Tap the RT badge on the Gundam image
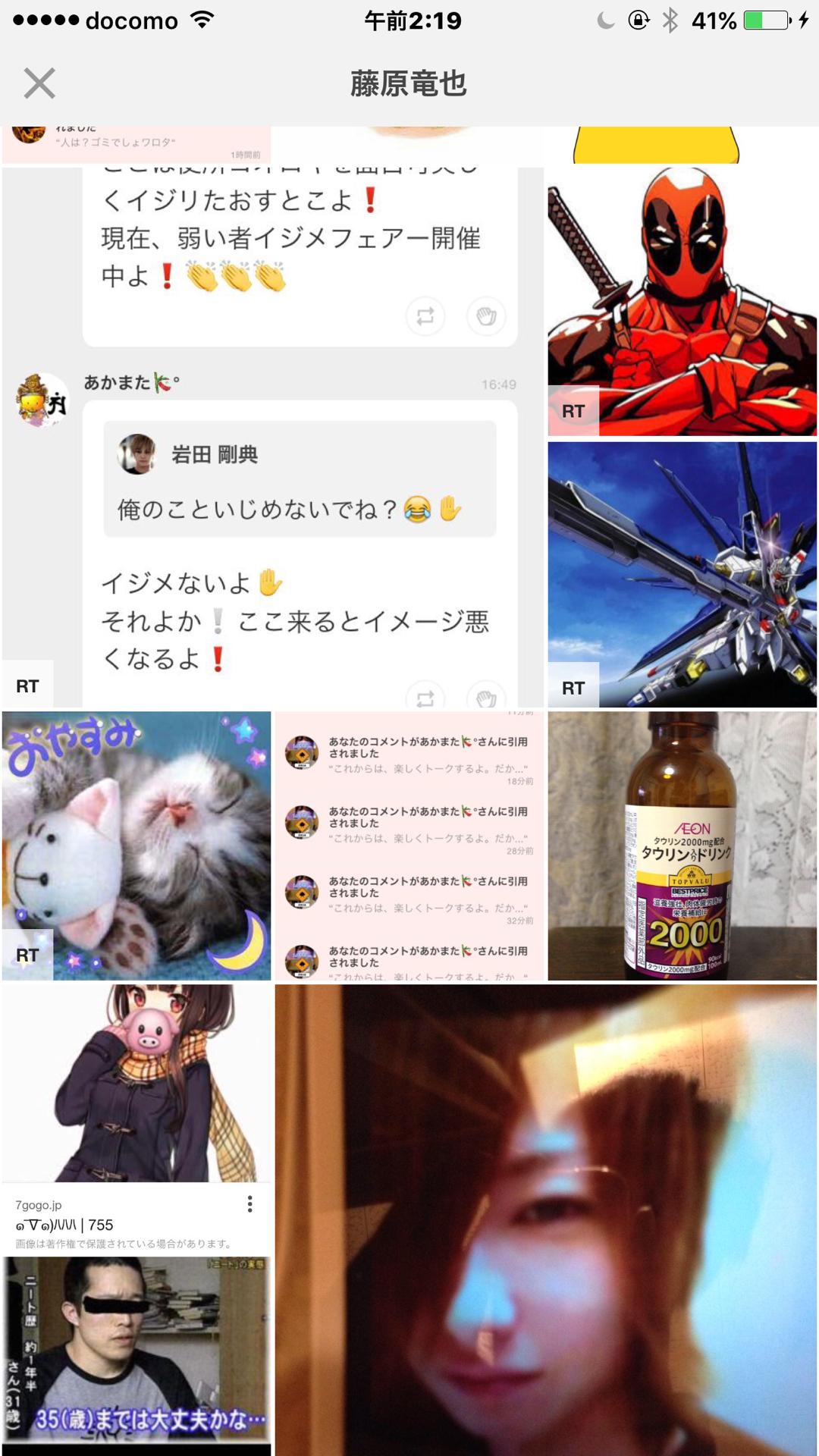This screenshot has height=1456, width=819. tap(574, 688)
